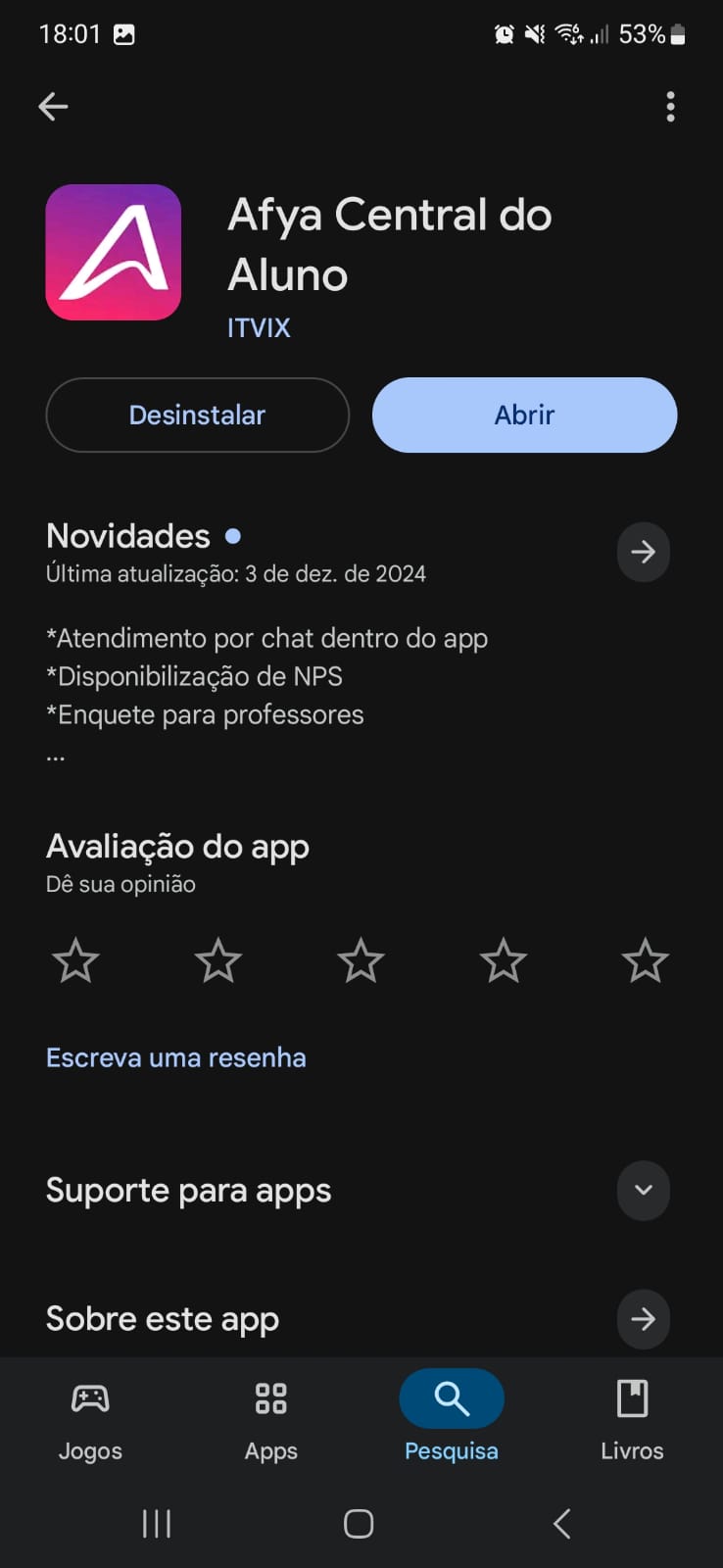Switch to the Apps tab
Viewport: 723px width, 1568px height.
(271, 1419)
